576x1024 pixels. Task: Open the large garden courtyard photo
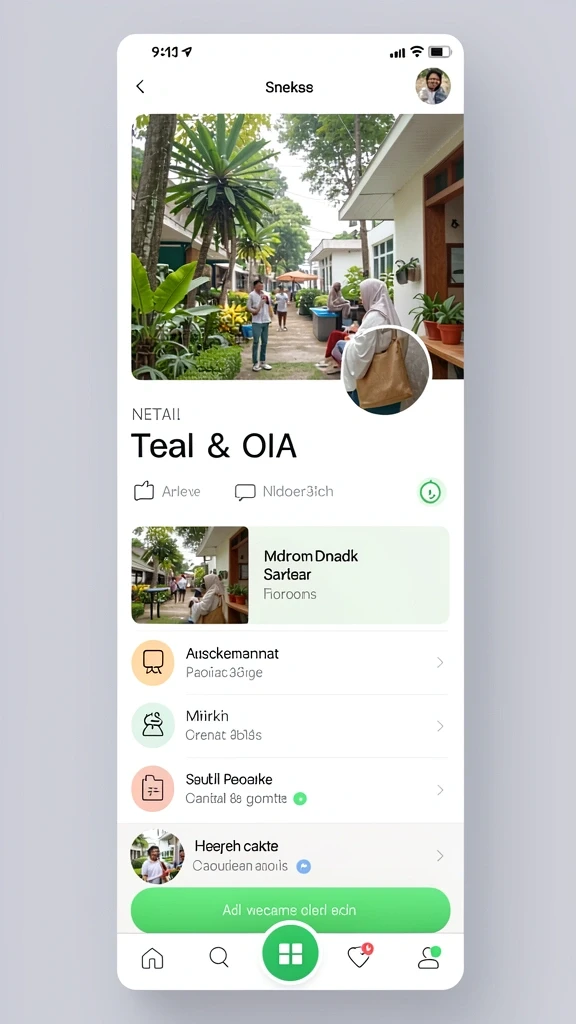pyautogui.click(x=298, y=246)
